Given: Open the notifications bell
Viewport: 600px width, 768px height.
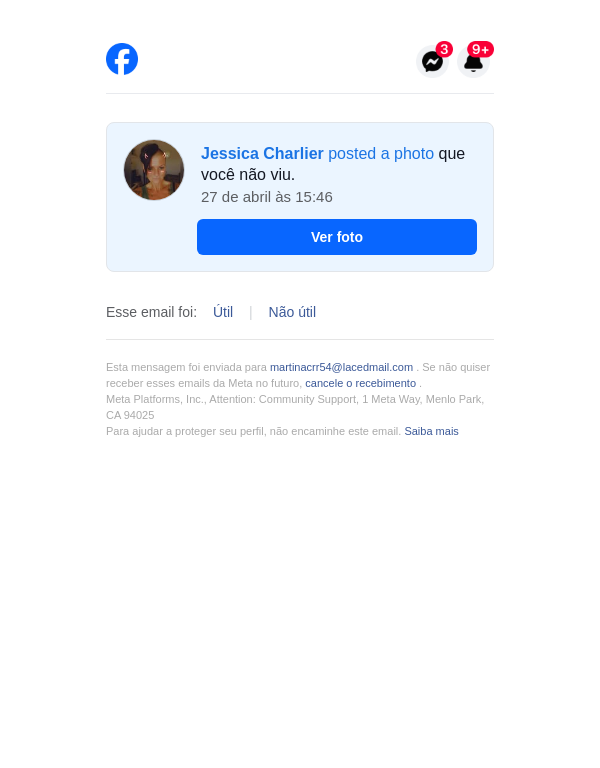Looking at the screenshot, I should 474,61.
